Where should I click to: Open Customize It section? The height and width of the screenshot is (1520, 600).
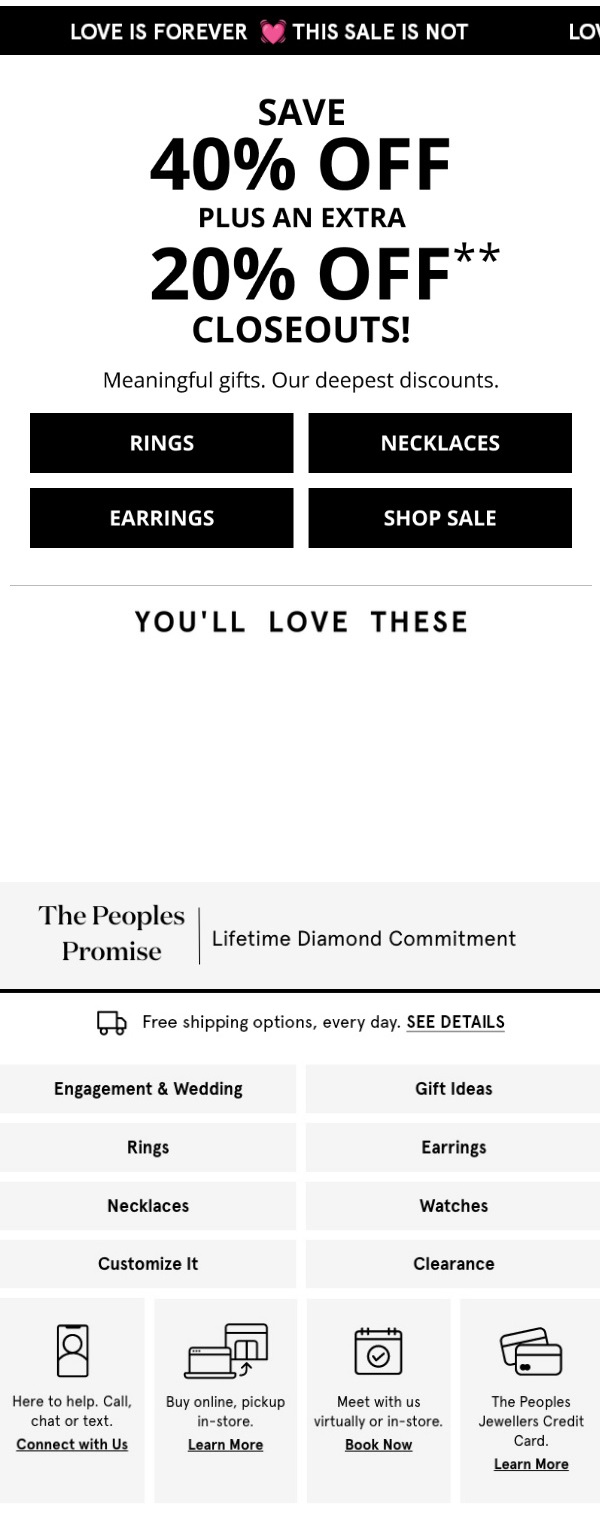(148, 1264)
